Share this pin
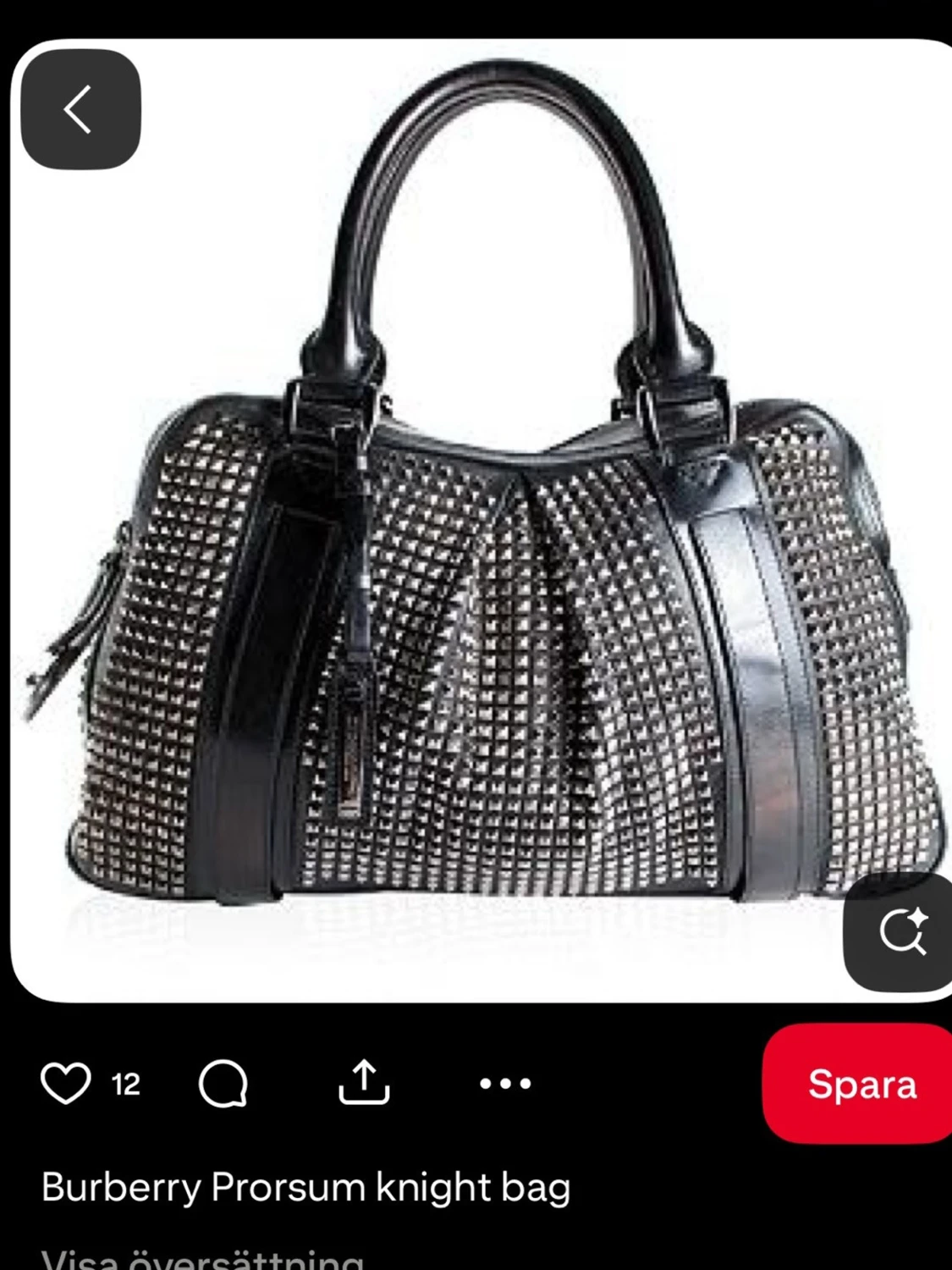 (364, 1082)
